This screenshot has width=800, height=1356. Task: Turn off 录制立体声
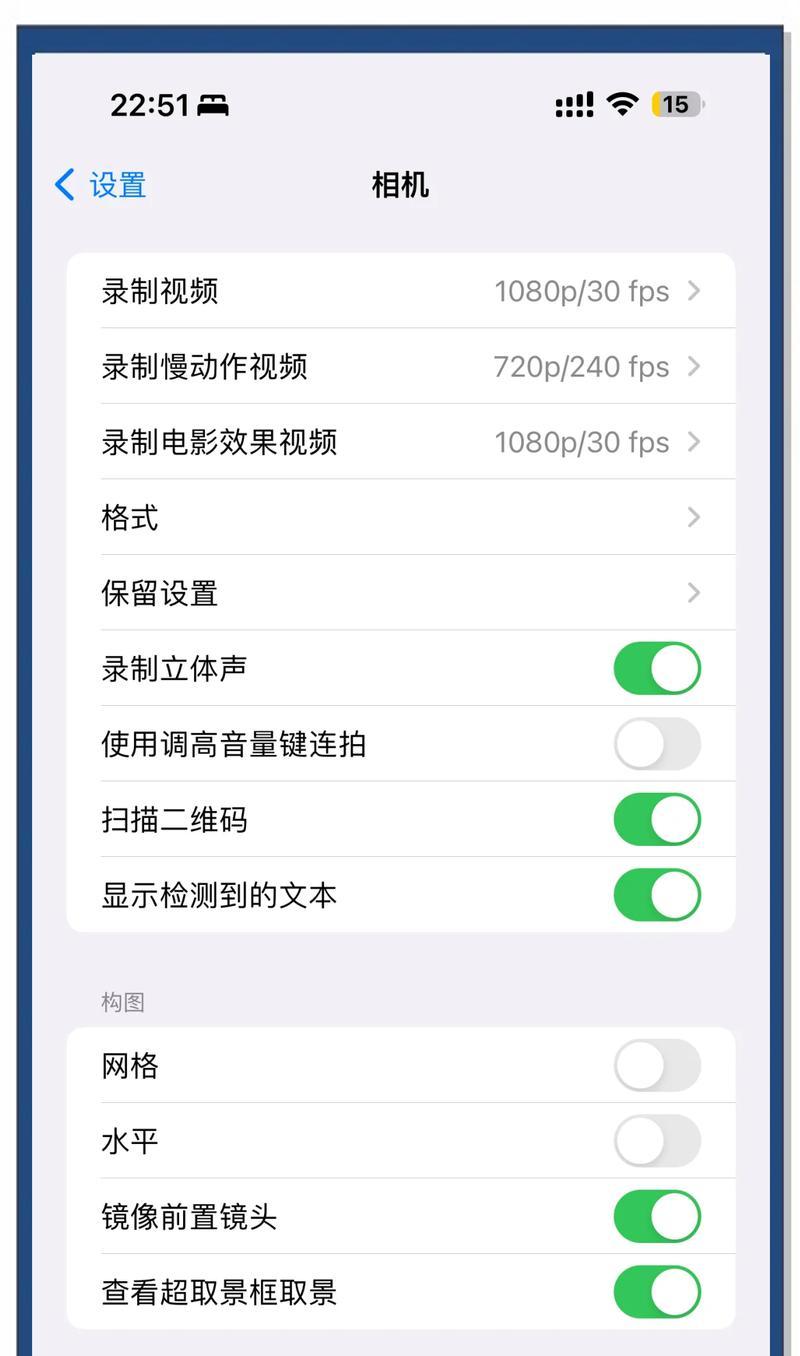click(x=657, y=669)
